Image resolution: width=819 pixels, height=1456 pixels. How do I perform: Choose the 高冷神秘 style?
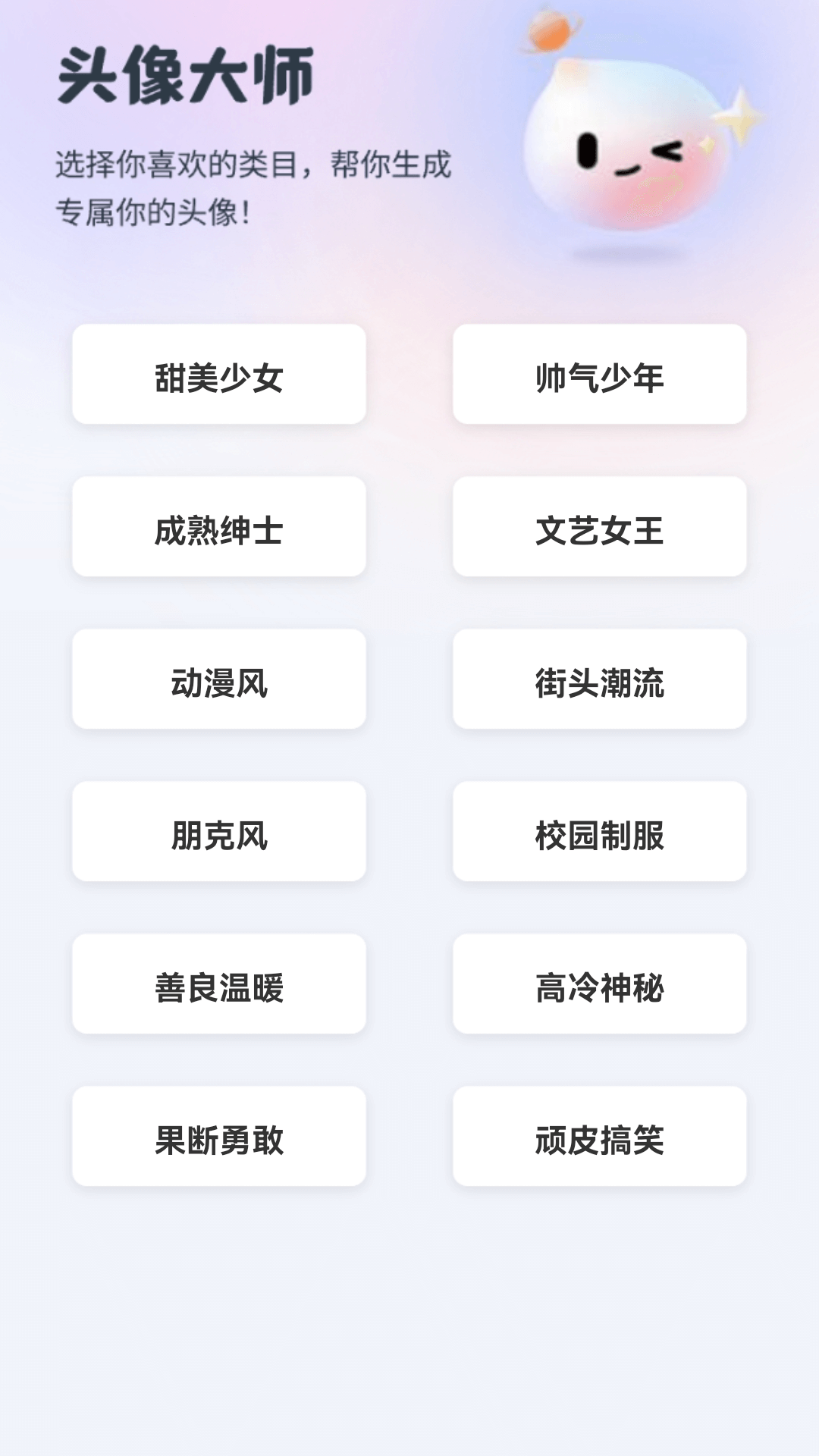point(599,985)
